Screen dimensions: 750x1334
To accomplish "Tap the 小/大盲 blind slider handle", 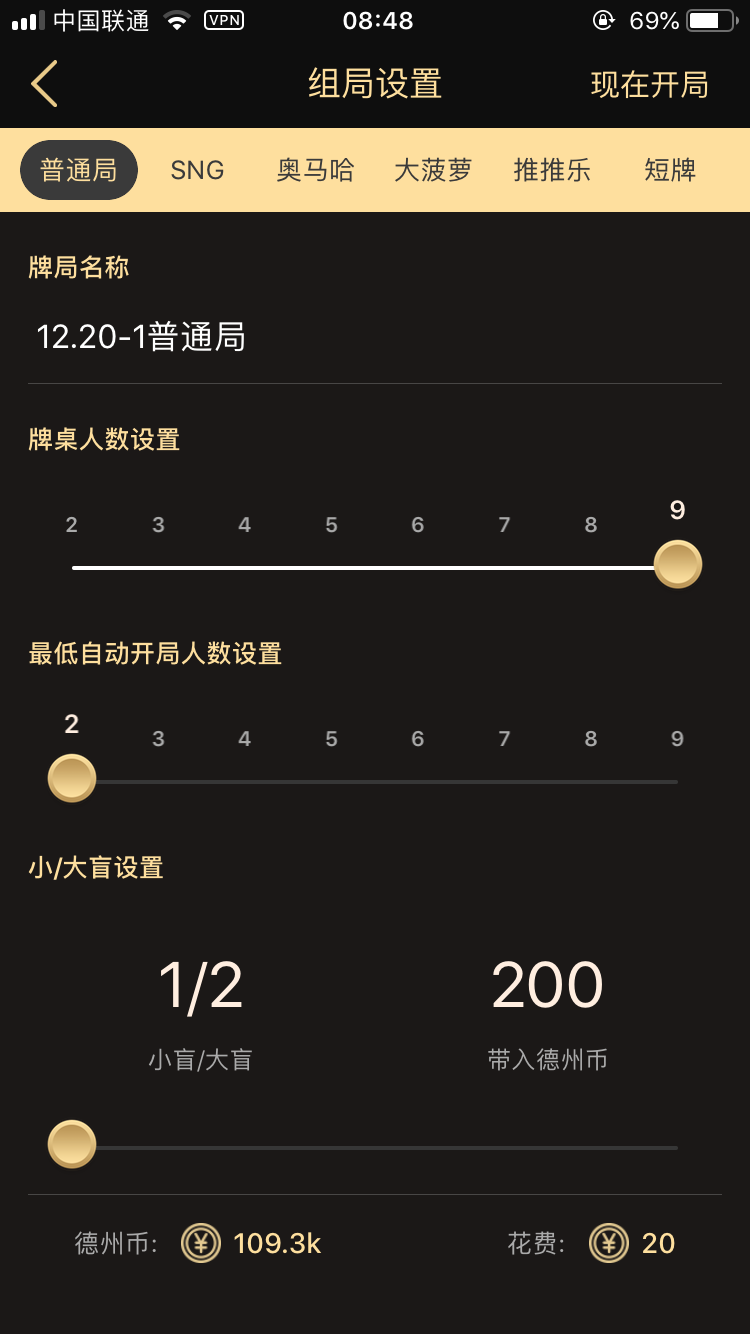I will [x=72, y=1144].
